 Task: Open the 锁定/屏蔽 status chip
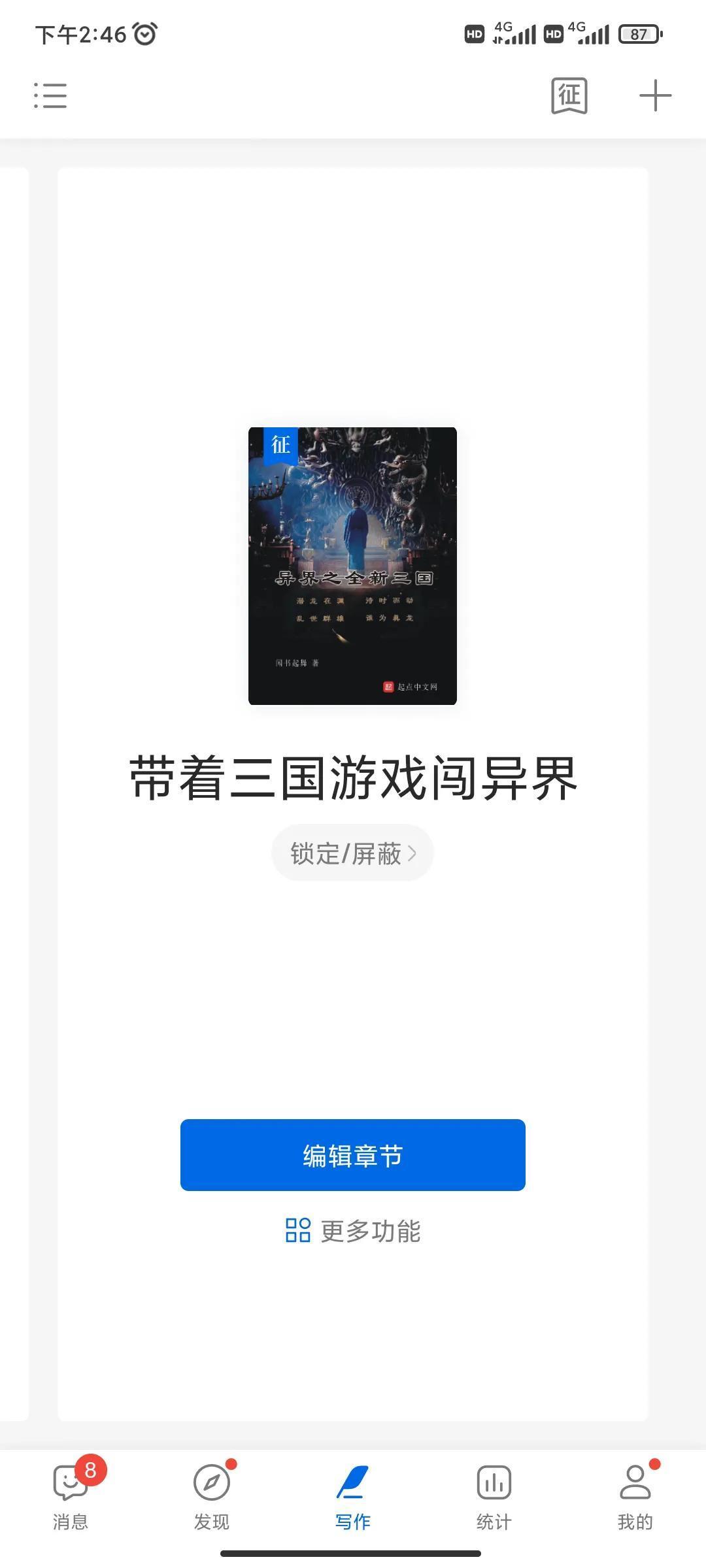coord(352,853)
